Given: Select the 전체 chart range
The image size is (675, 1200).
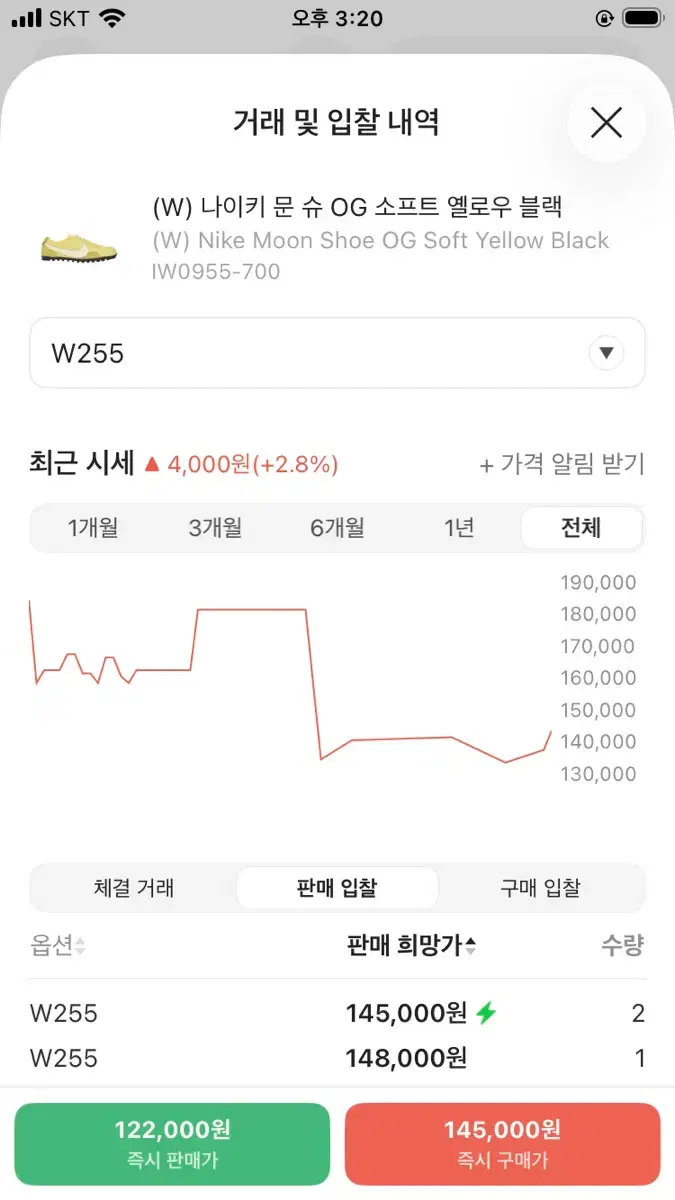Looking at the screenshot, I should pyautogui.click(x=581, y=528).
